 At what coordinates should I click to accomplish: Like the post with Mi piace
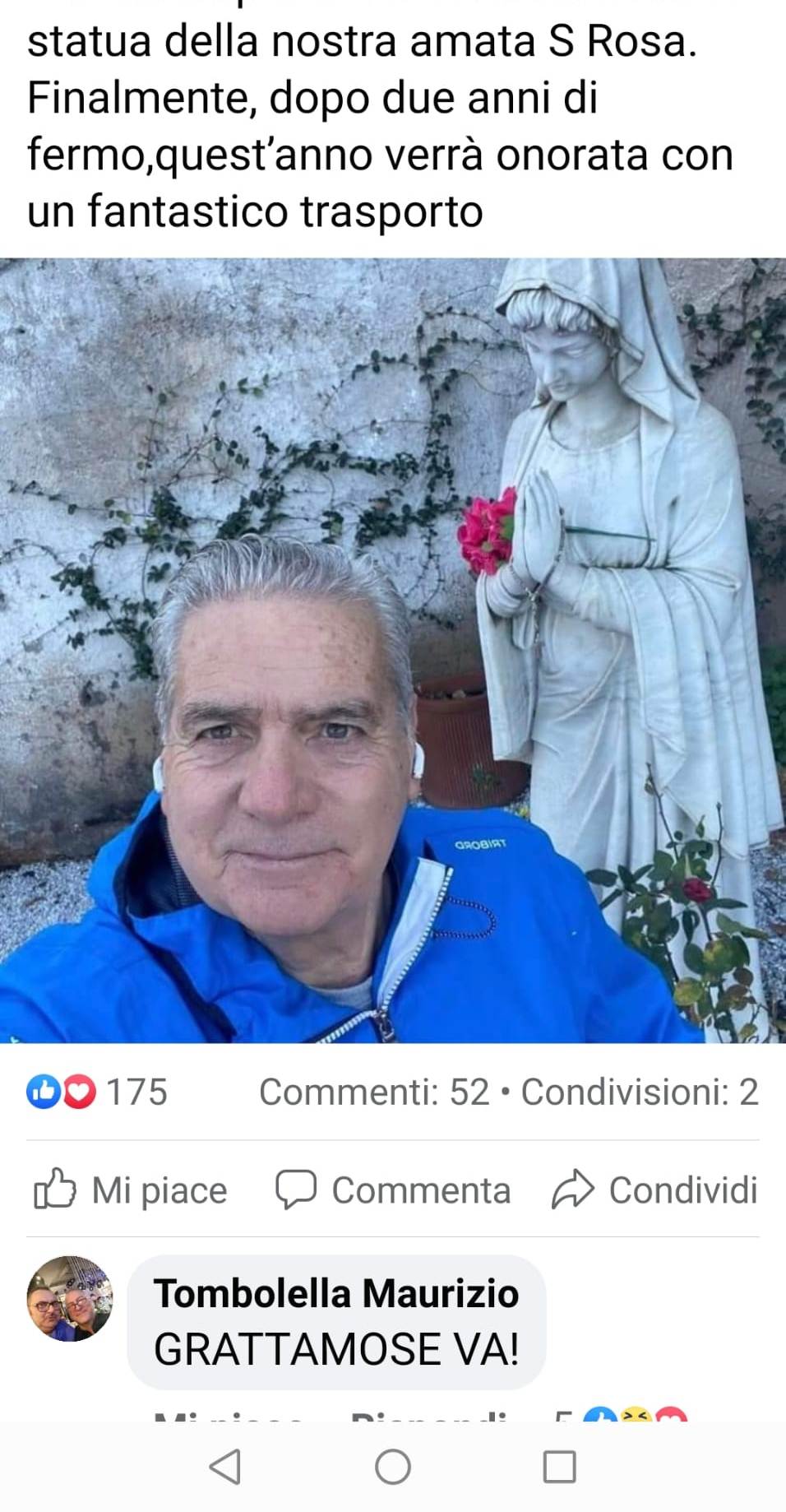tap(160, 1190)
